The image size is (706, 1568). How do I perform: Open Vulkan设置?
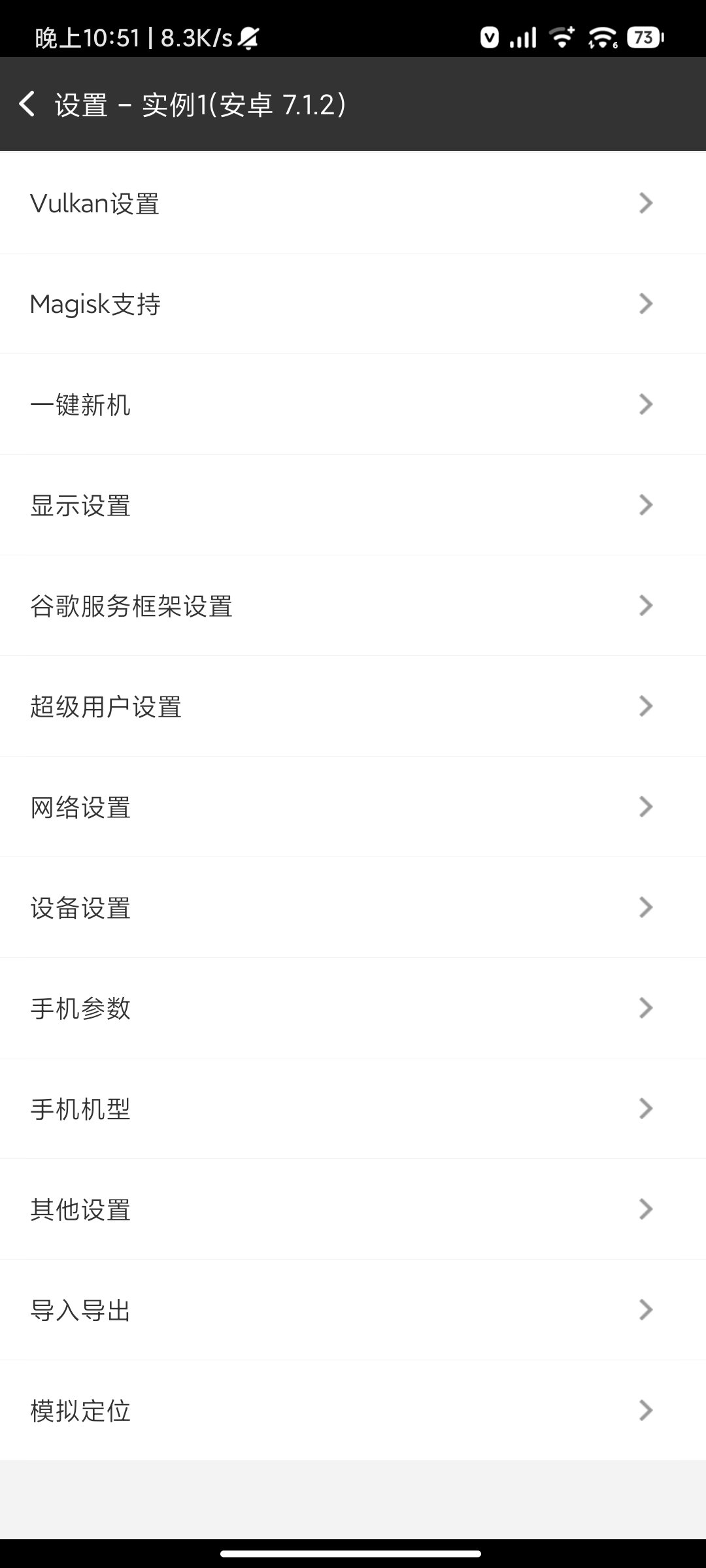point(353,203)
